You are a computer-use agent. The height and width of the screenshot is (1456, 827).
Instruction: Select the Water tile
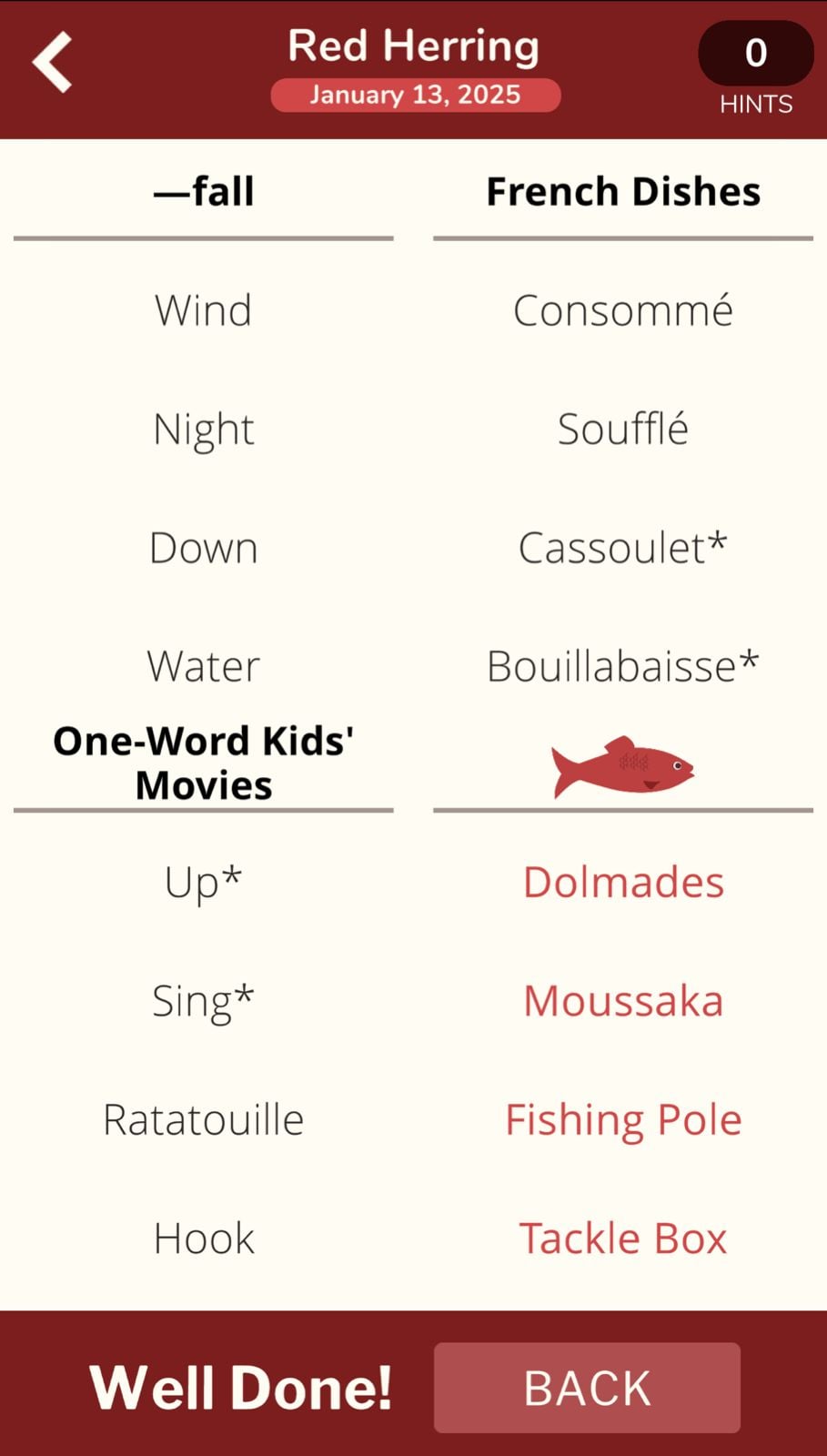point(203,665)
